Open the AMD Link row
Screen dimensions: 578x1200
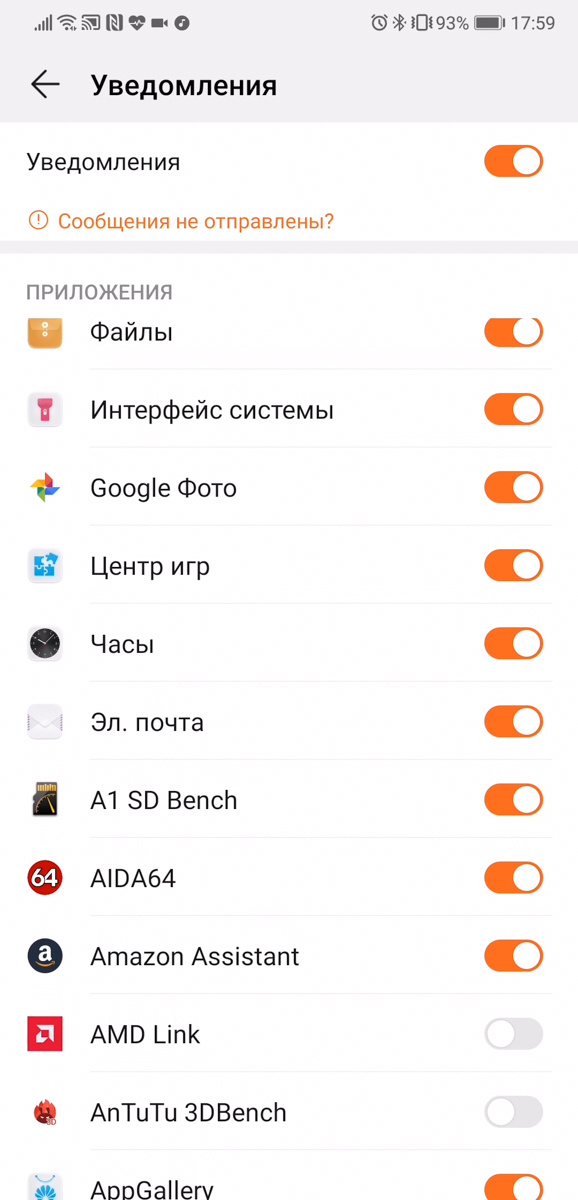(289, 1033)
